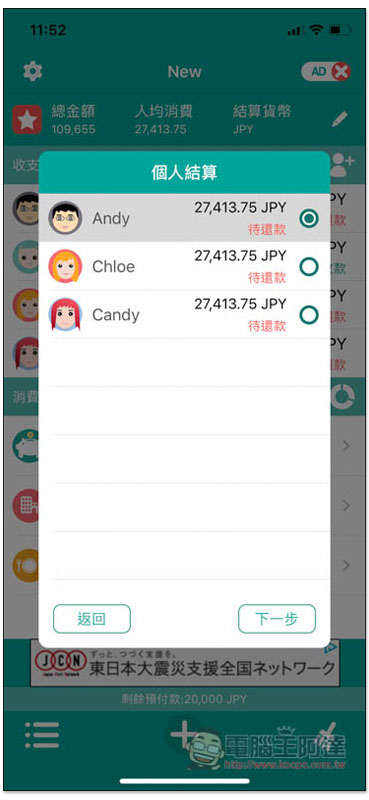369x800 pixels.
Task: Continue with the 下一步 button
Action: [277, 619]
